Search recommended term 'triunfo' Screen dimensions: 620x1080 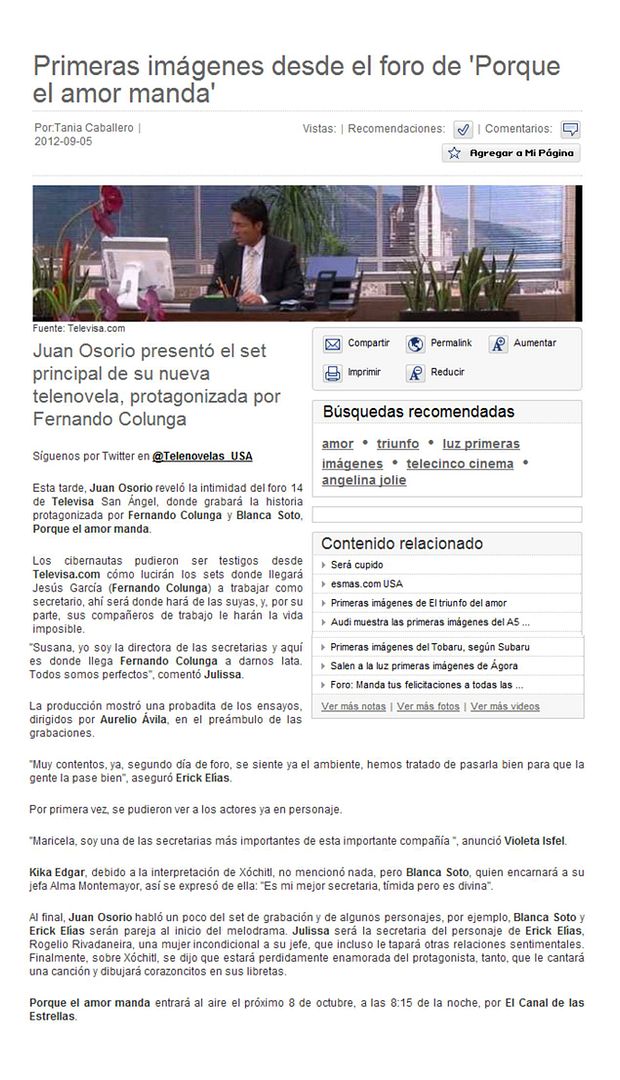point(398,443)
